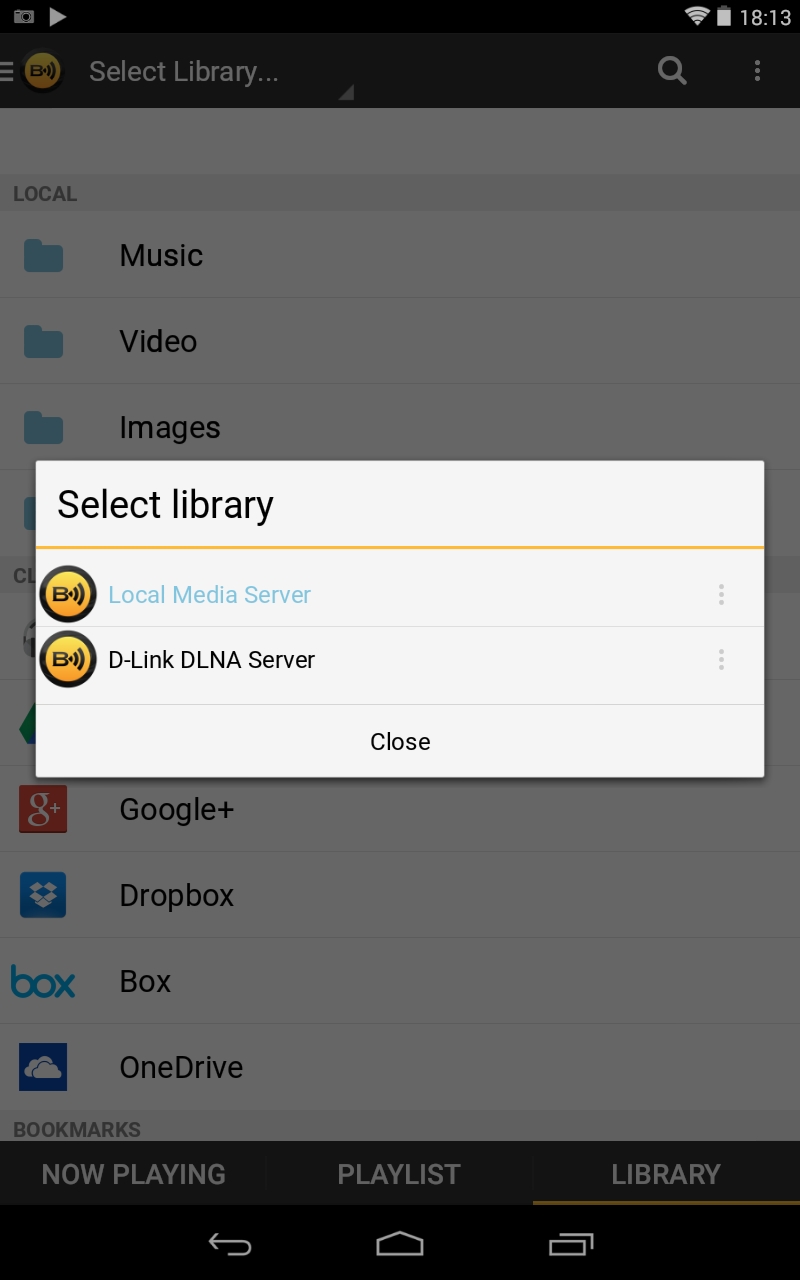Open options for D-Link DLNA Server
Viewport: 800px width, 1280px height.
(x=721, y=660)
